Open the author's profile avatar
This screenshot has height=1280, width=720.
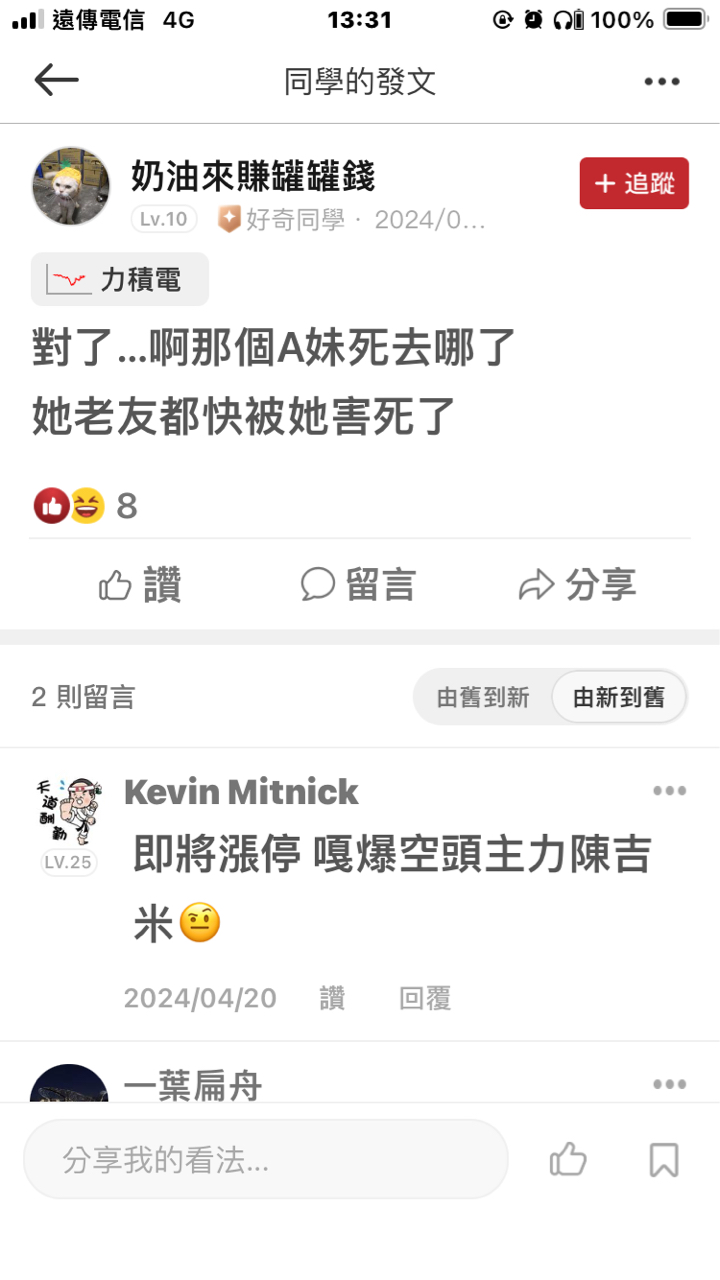[x=71, y=187]
